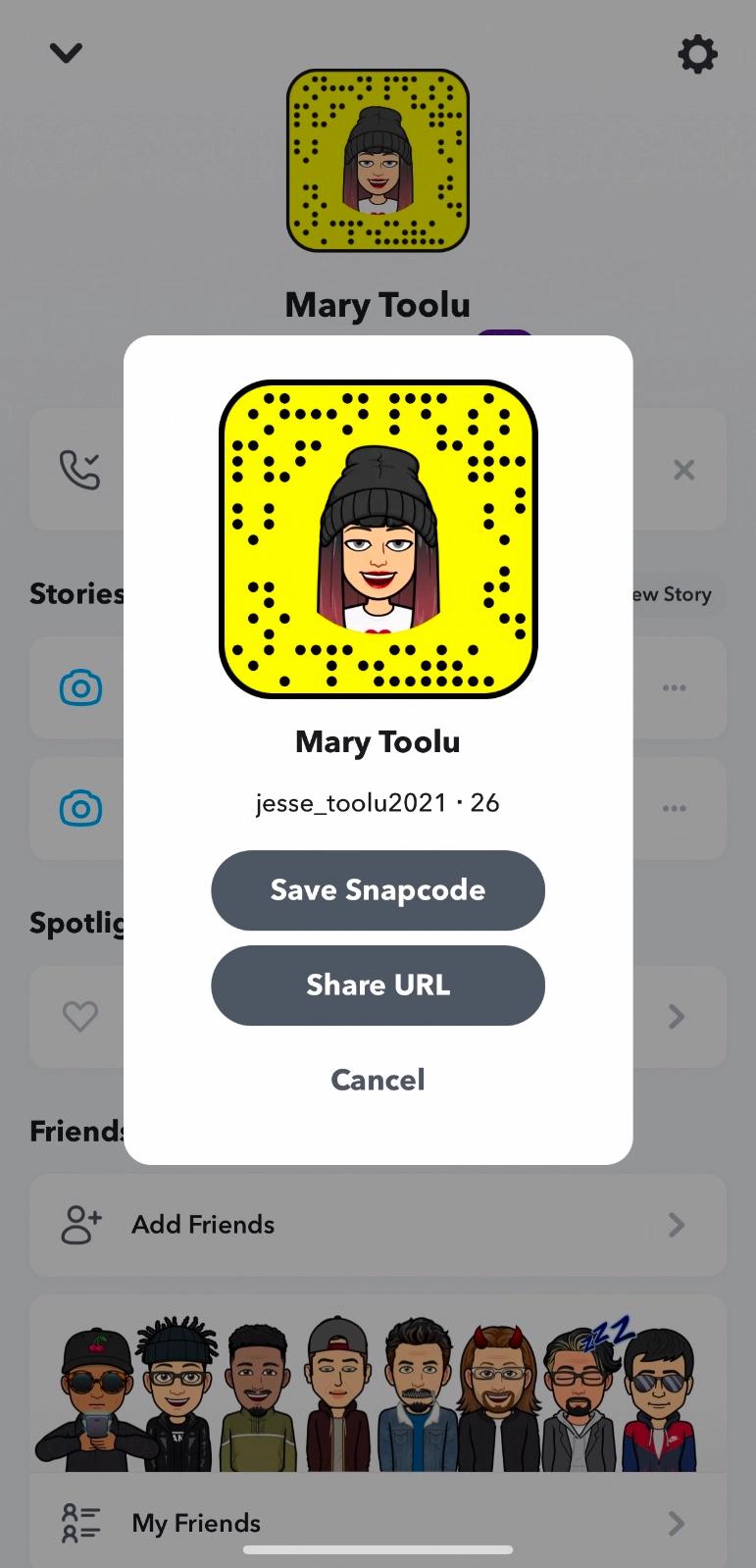Cancel the Snapcode dialog
756x1568 pixels.
(378, 1080)
